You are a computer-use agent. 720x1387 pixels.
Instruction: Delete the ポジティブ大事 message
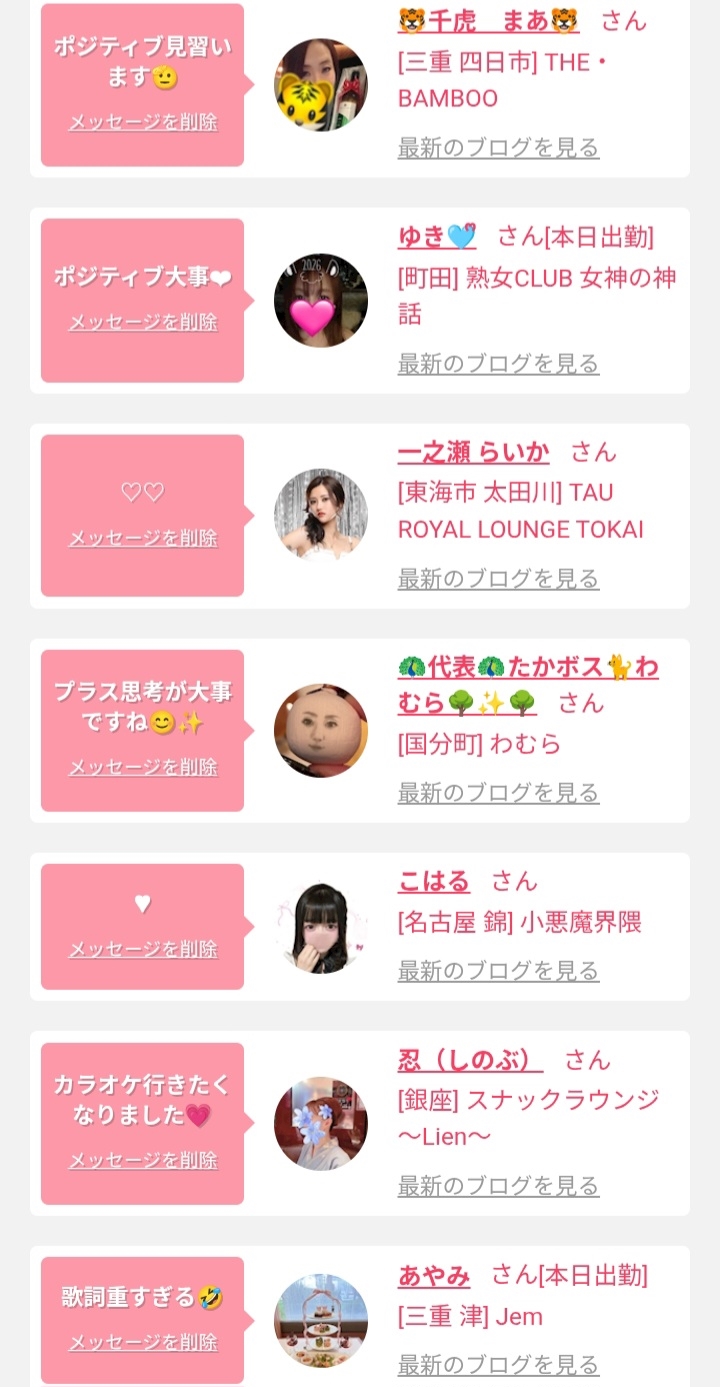pyautogui.click(x=143, y=322)
